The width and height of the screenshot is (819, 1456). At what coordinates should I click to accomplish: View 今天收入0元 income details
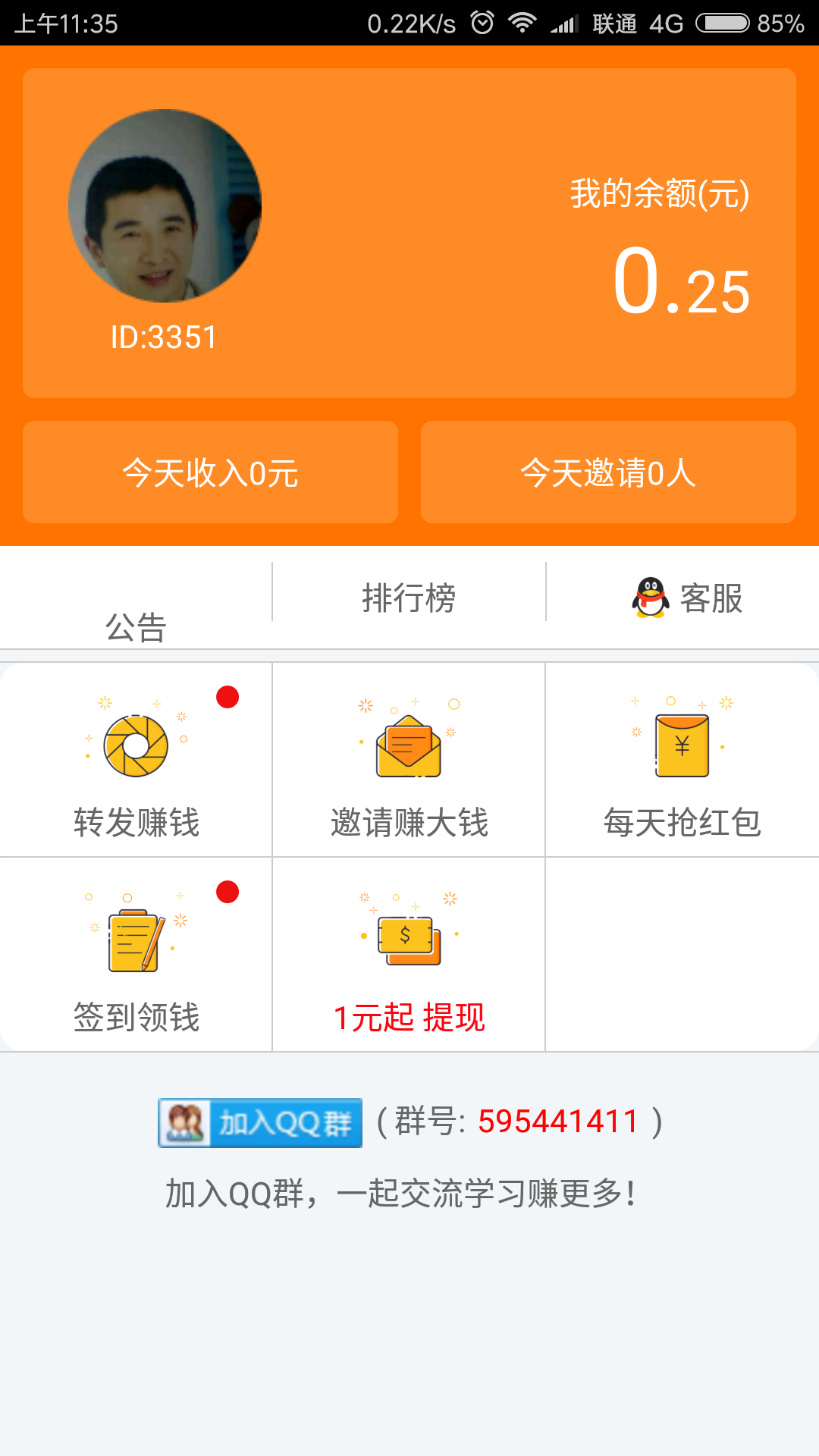tap(210, 472)
